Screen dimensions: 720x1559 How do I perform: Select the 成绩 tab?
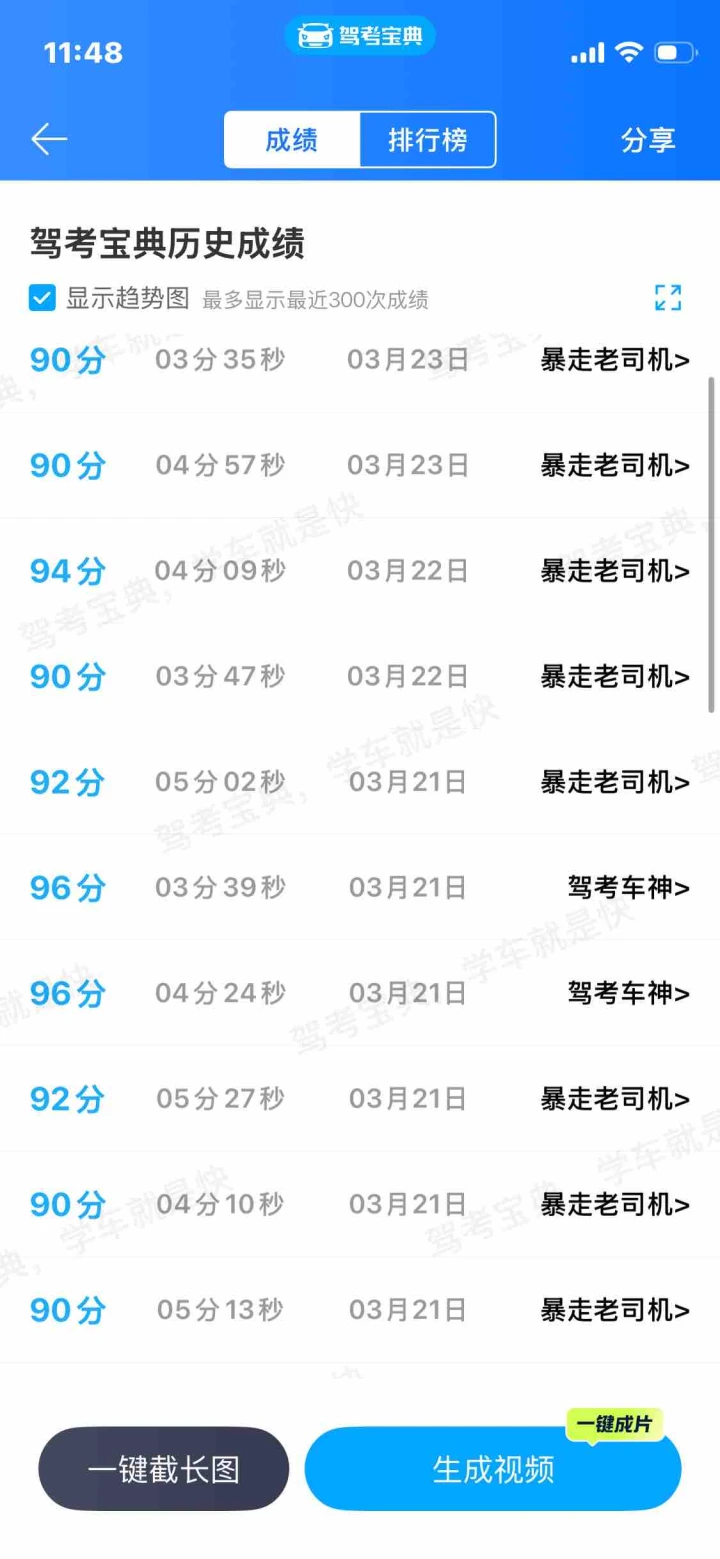[291, 139]
